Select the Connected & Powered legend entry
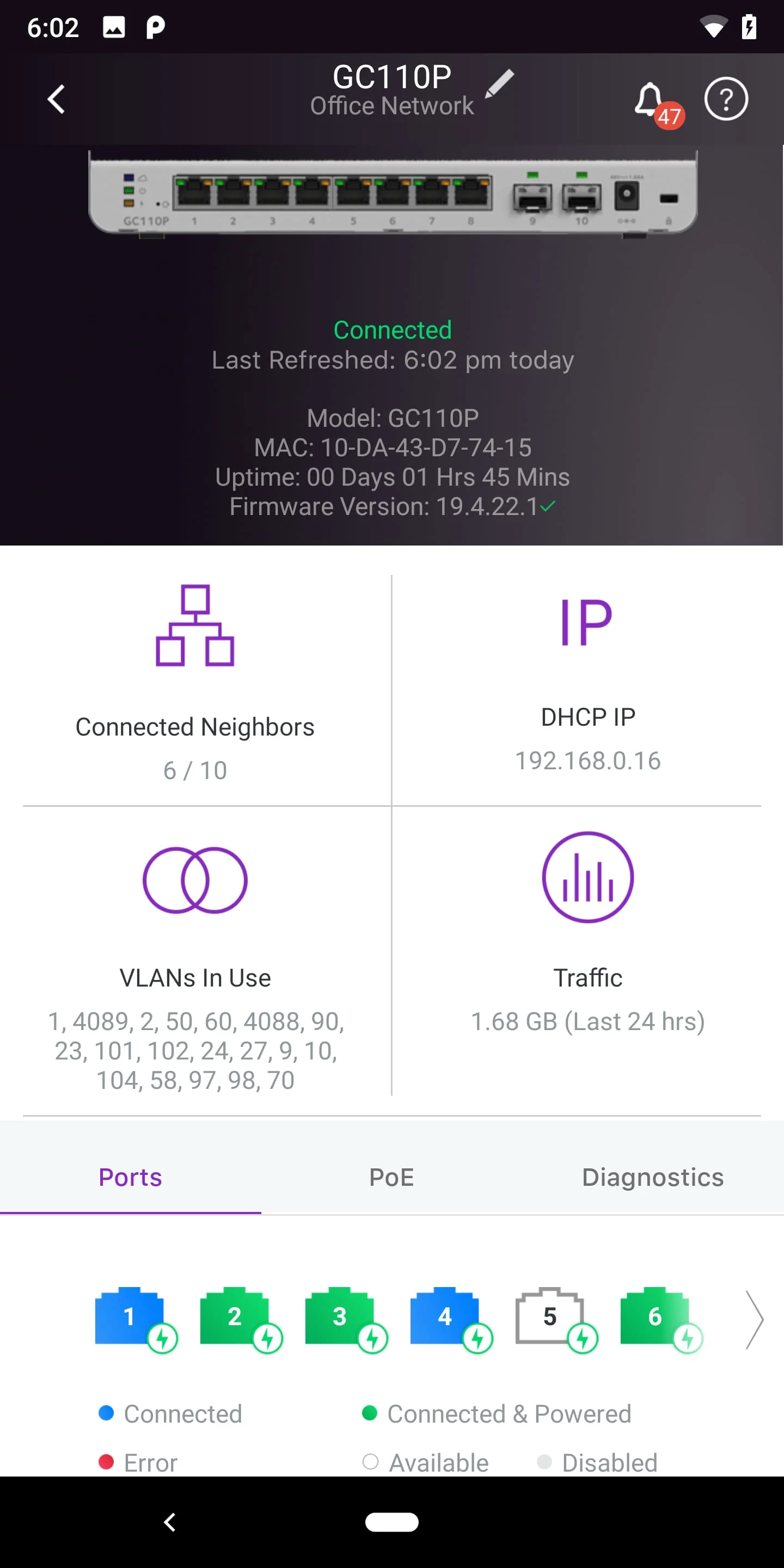 [509, 1414]
